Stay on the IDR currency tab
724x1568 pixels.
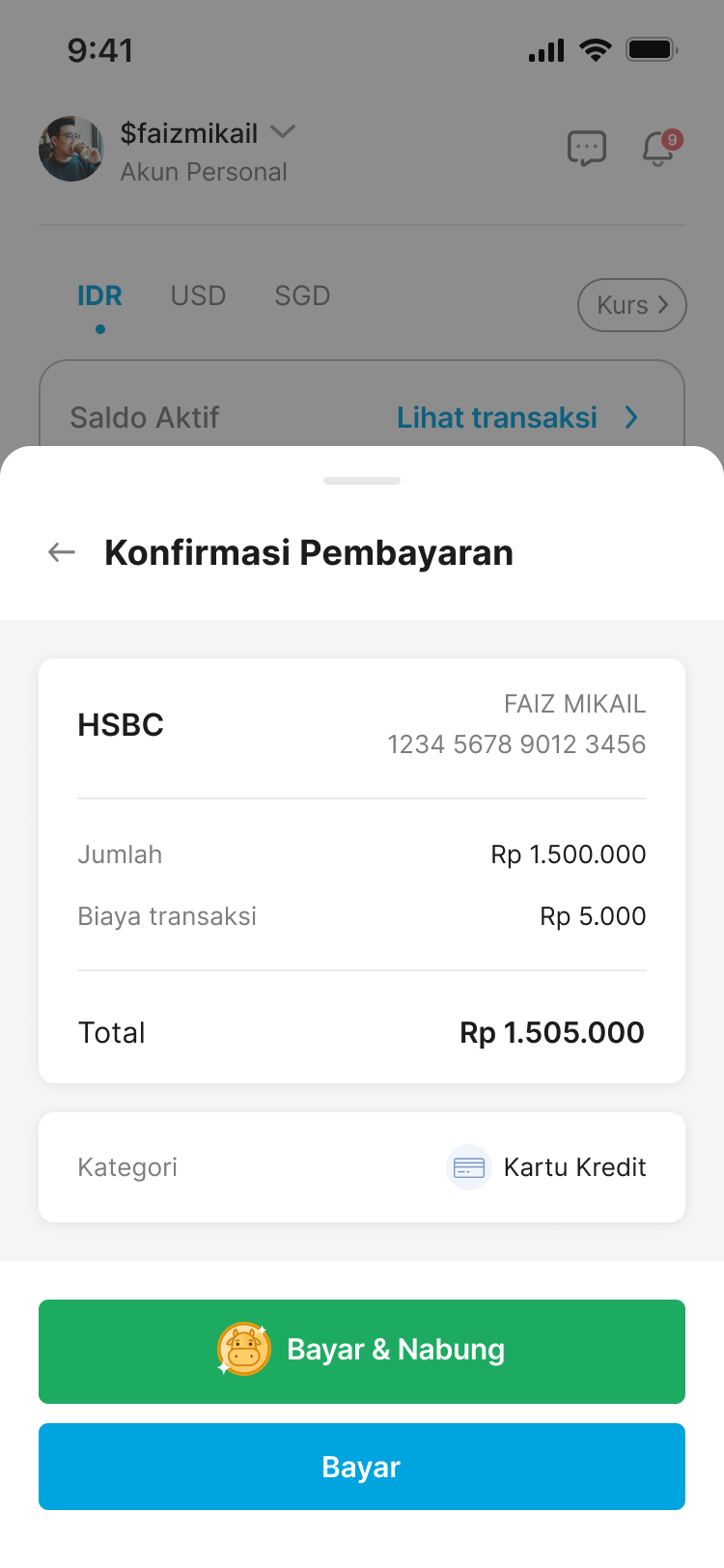click(99, 295)
